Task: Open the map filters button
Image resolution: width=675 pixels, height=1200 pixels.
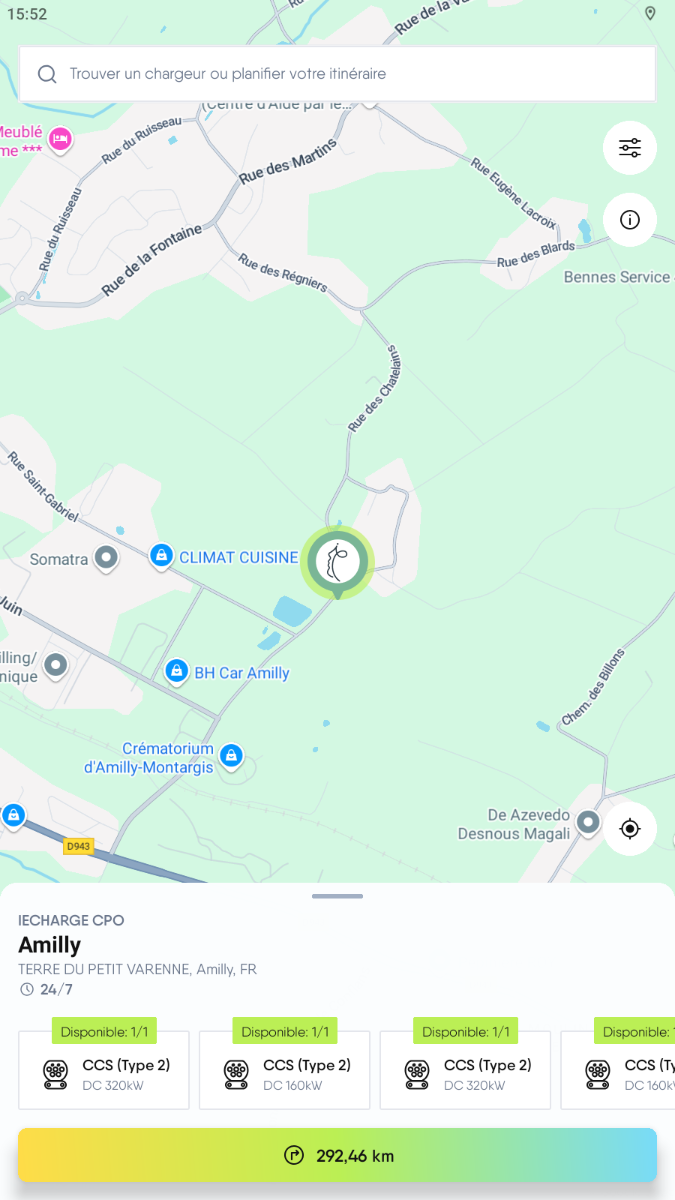Action: [x=630, y=149]
